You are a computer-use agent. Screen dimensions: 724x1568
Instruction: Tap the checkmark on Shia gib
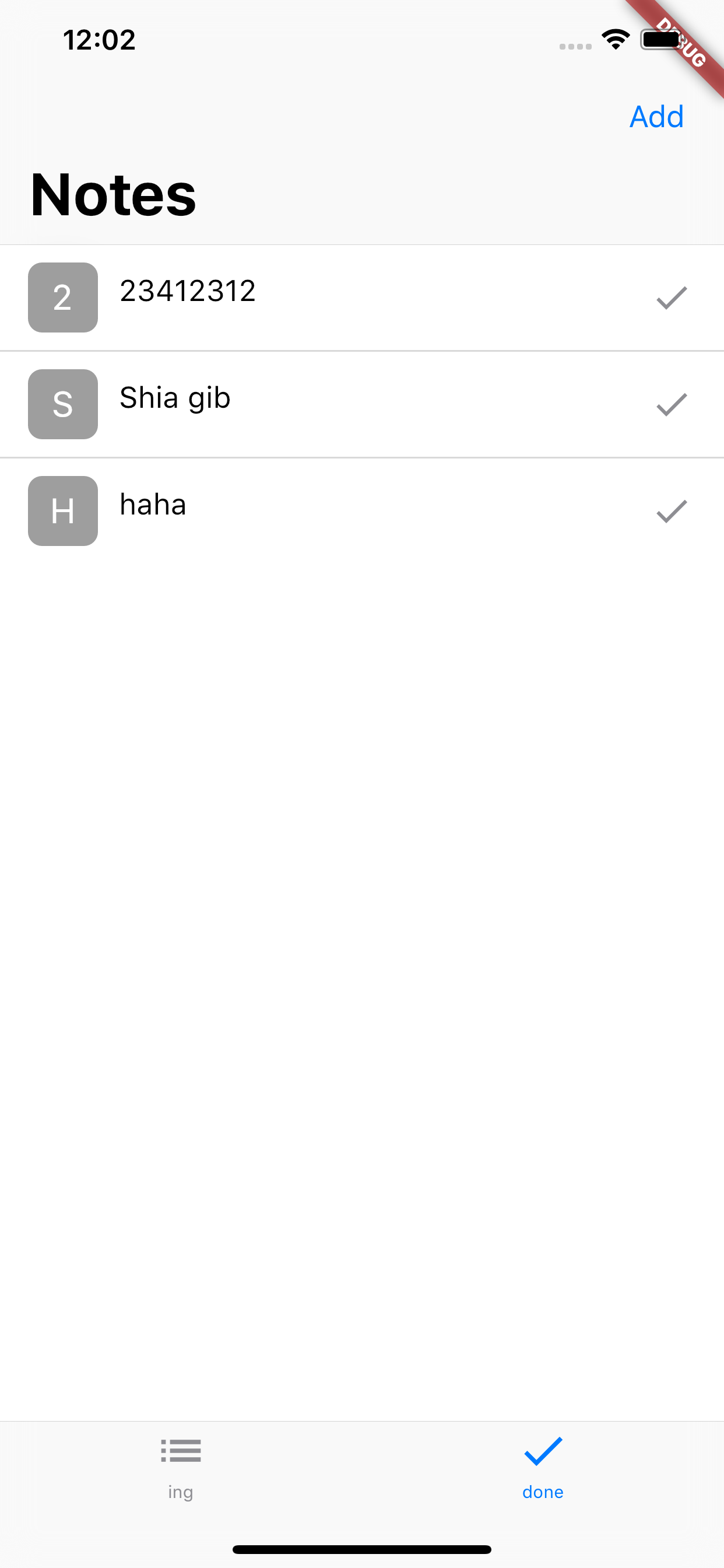pos(671,404)
